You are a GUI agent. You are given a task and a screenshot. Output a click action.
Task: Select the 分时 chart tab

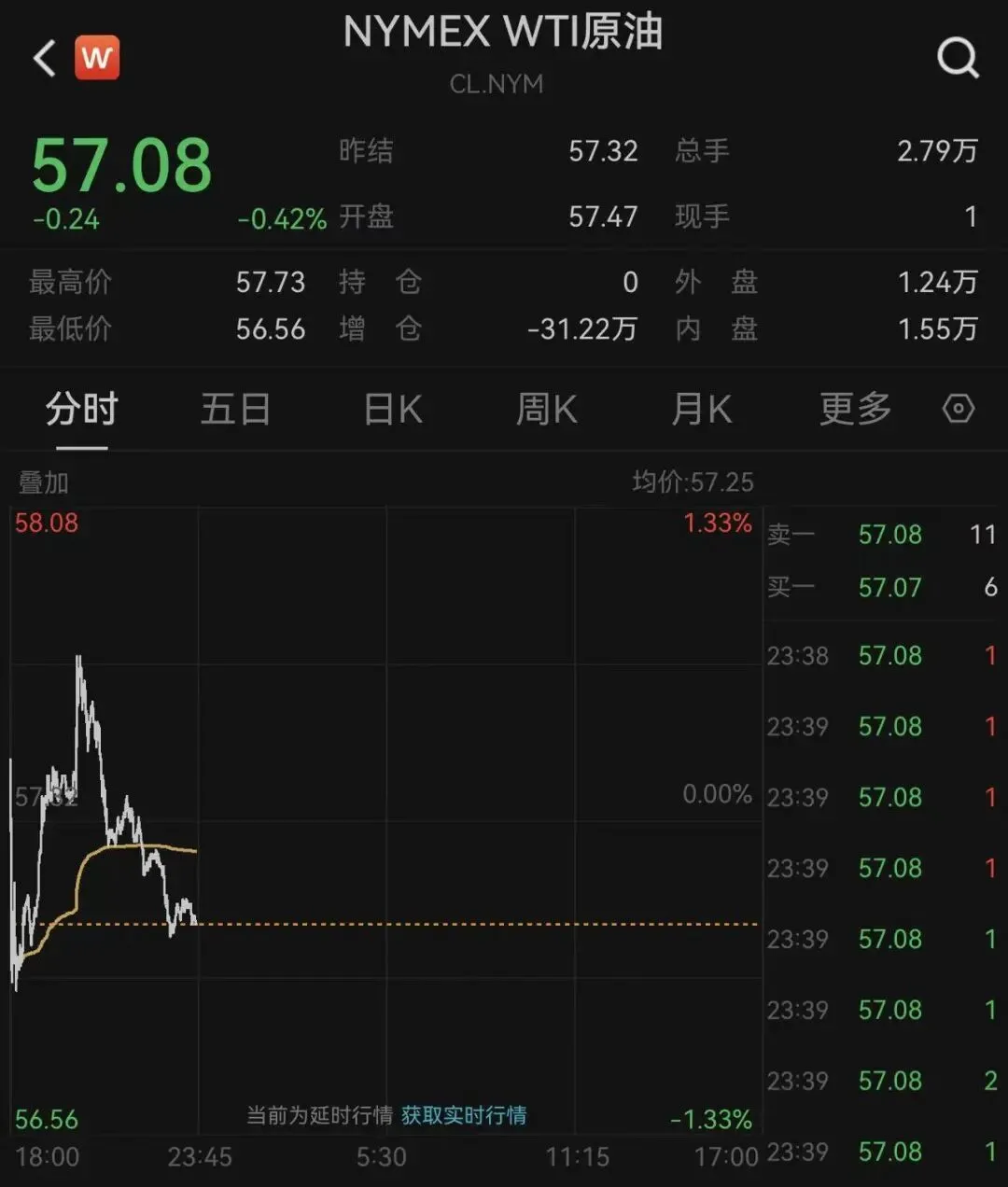(81, 410)
